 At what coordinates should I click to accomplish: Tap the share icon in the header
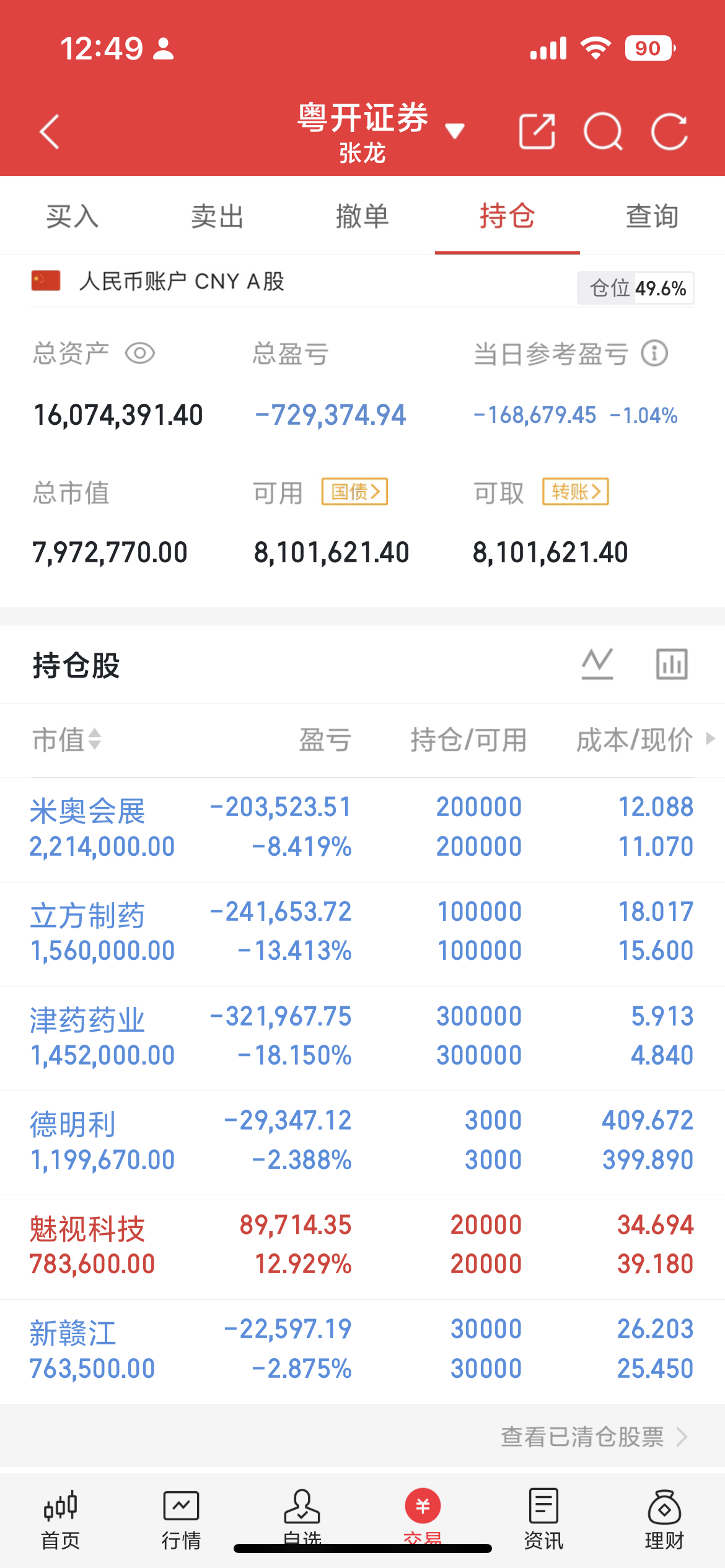point(537,131)
